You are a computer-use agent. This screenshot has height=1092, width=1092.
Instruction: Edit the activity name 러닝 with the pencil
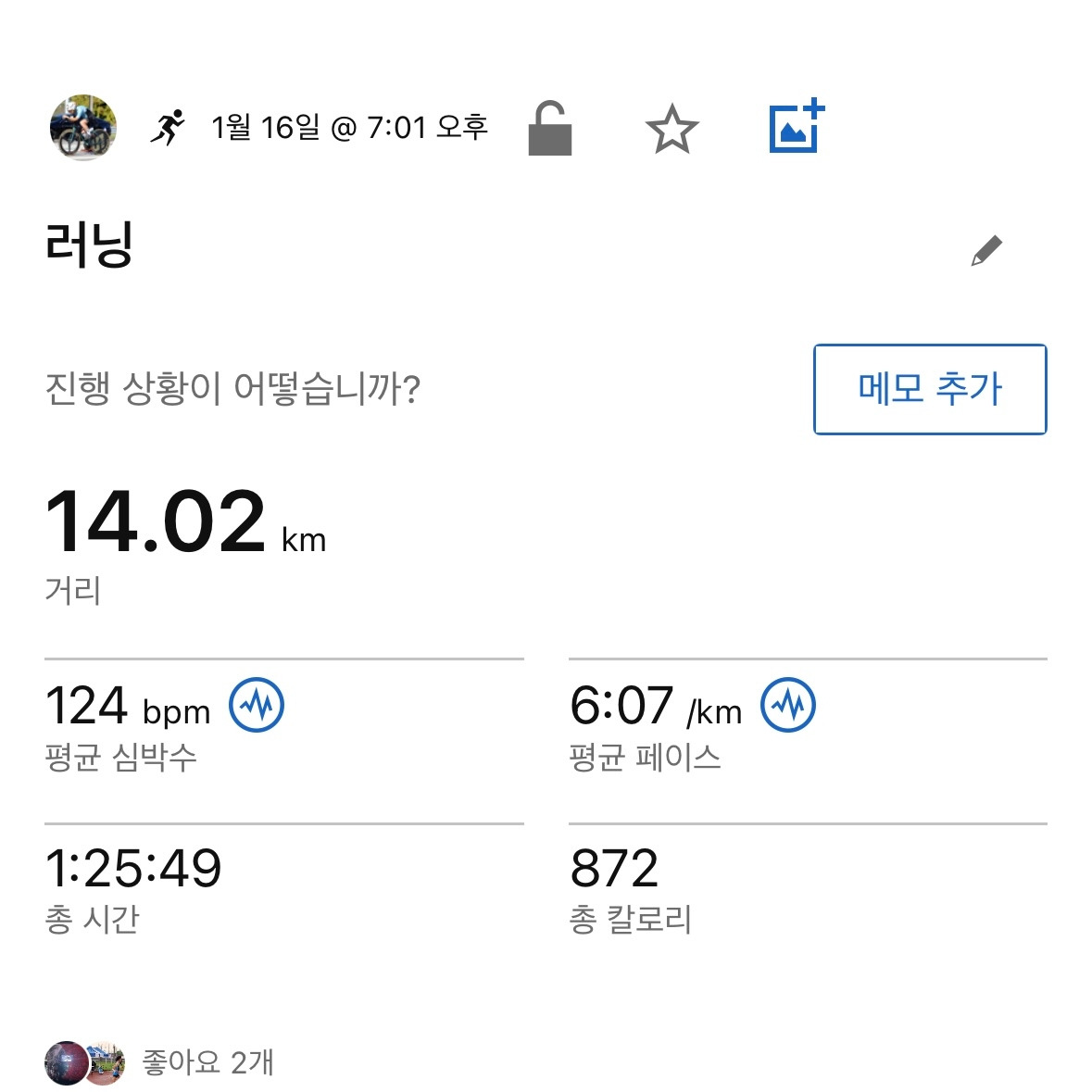(986, 250)
